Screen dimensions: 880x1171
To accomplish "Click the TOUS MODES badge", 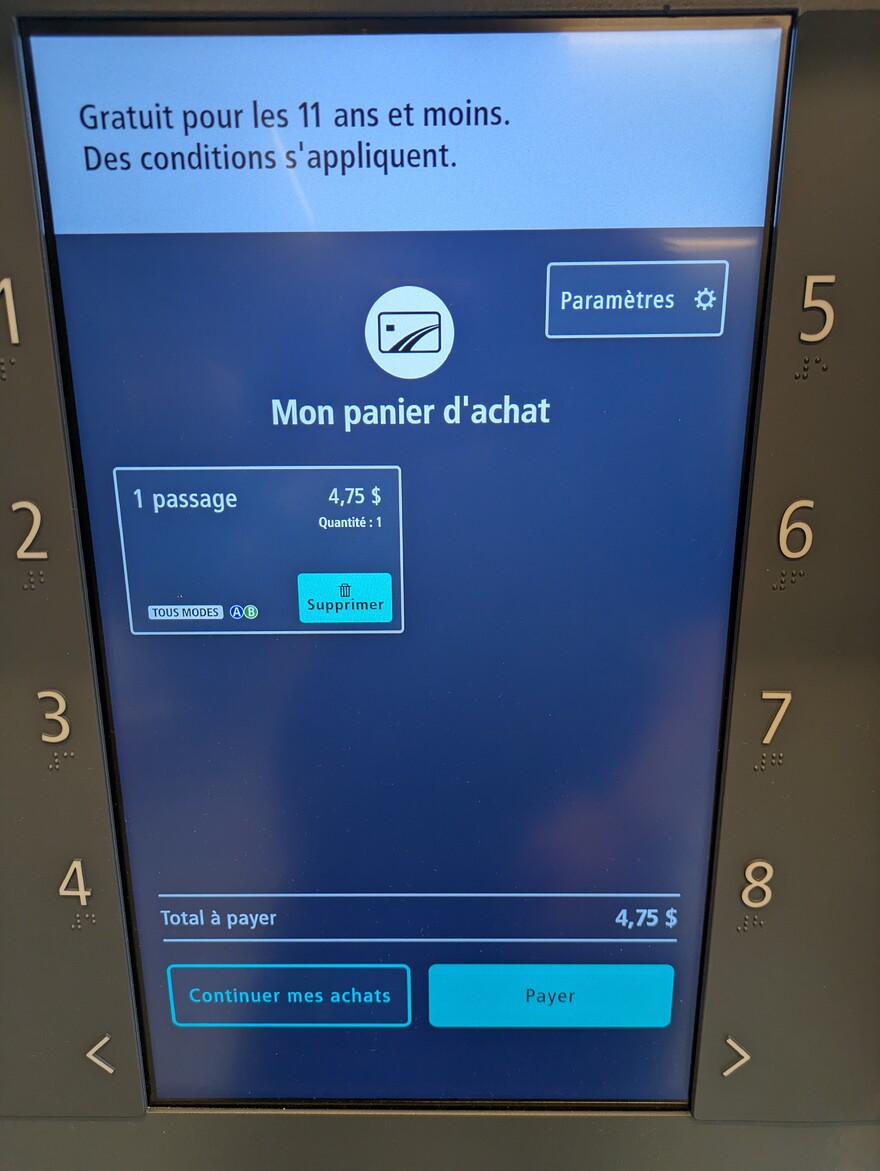I will pos(185,611).
